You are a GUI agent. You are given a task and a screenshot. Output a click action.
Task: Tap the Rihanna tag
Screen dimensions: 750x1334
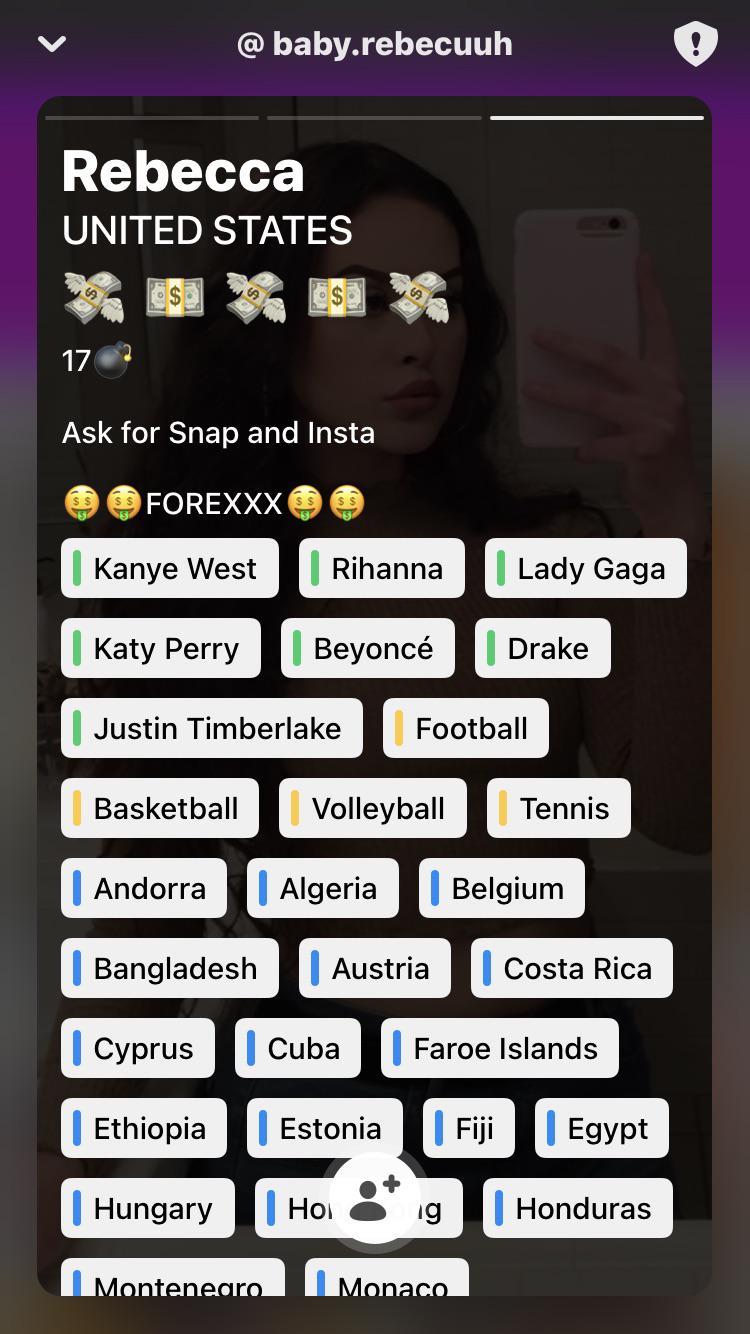(382, 568)
